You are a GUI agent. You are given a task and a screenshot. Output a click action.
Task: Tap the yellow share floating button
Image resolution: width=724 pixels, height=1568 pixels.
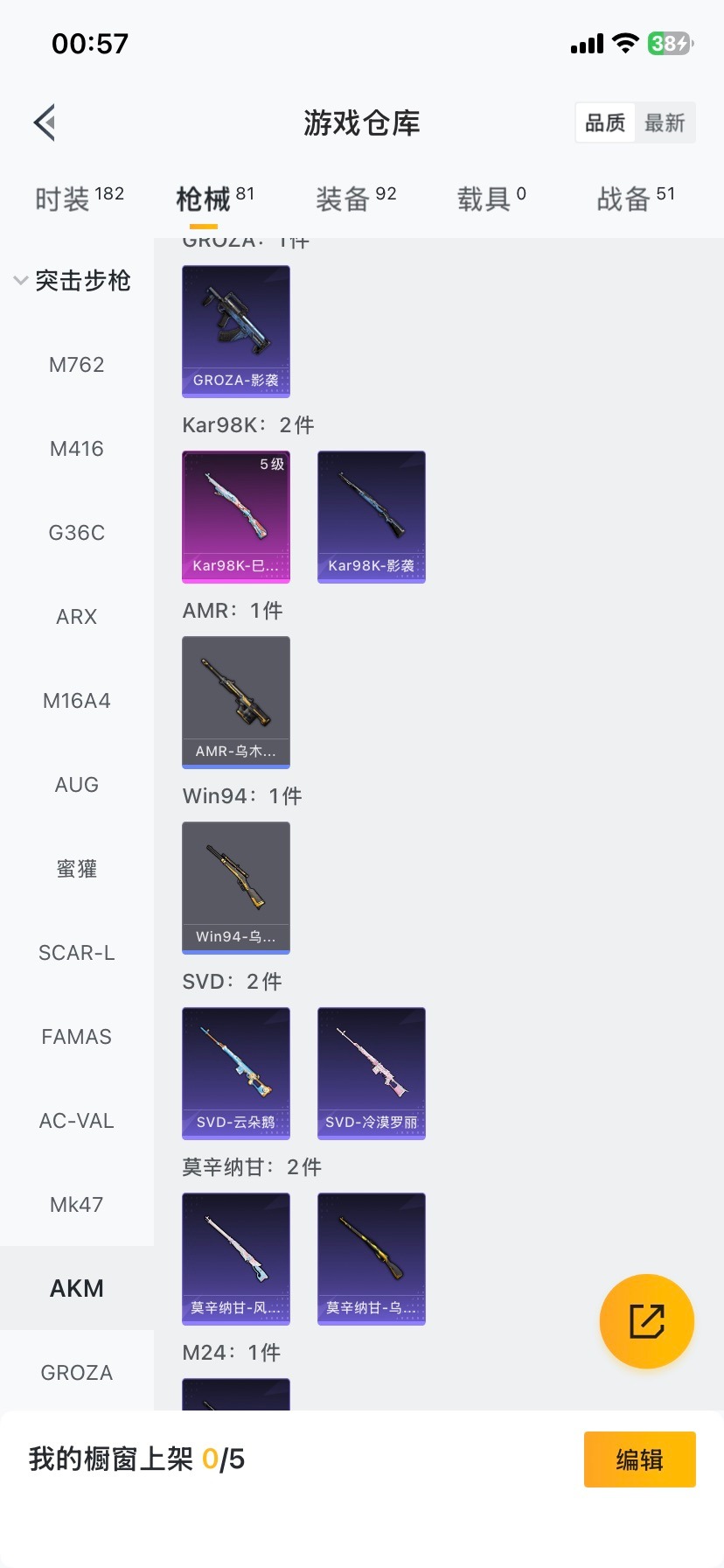click(647, 1321)
